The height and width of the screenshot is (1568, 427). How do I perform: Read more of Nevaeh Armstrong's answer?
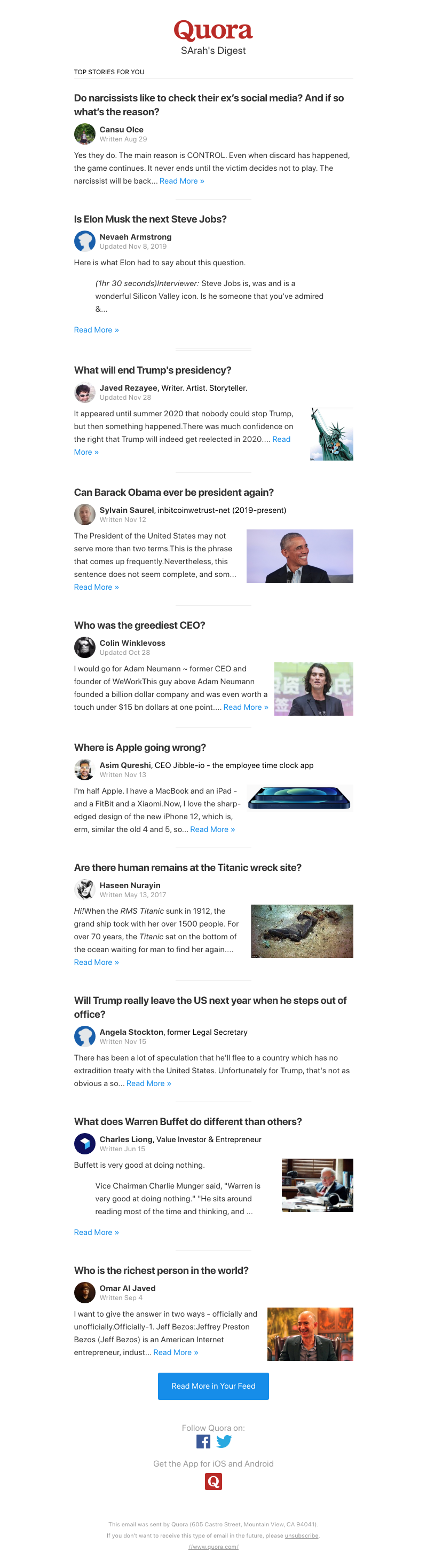[x=96, y=330]
